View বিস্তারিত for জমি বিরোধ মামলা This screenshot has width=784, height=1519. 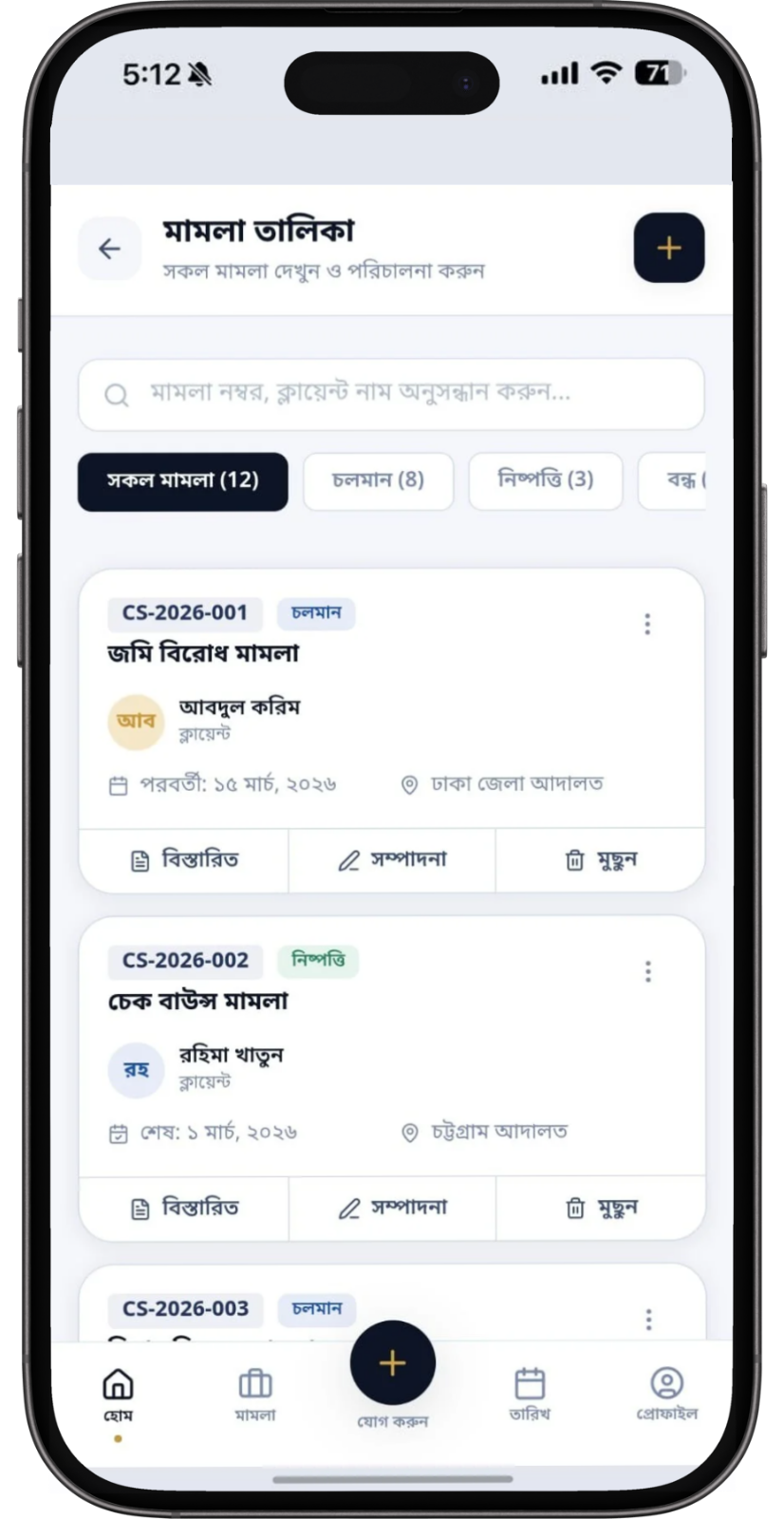(x=184, y=860)
